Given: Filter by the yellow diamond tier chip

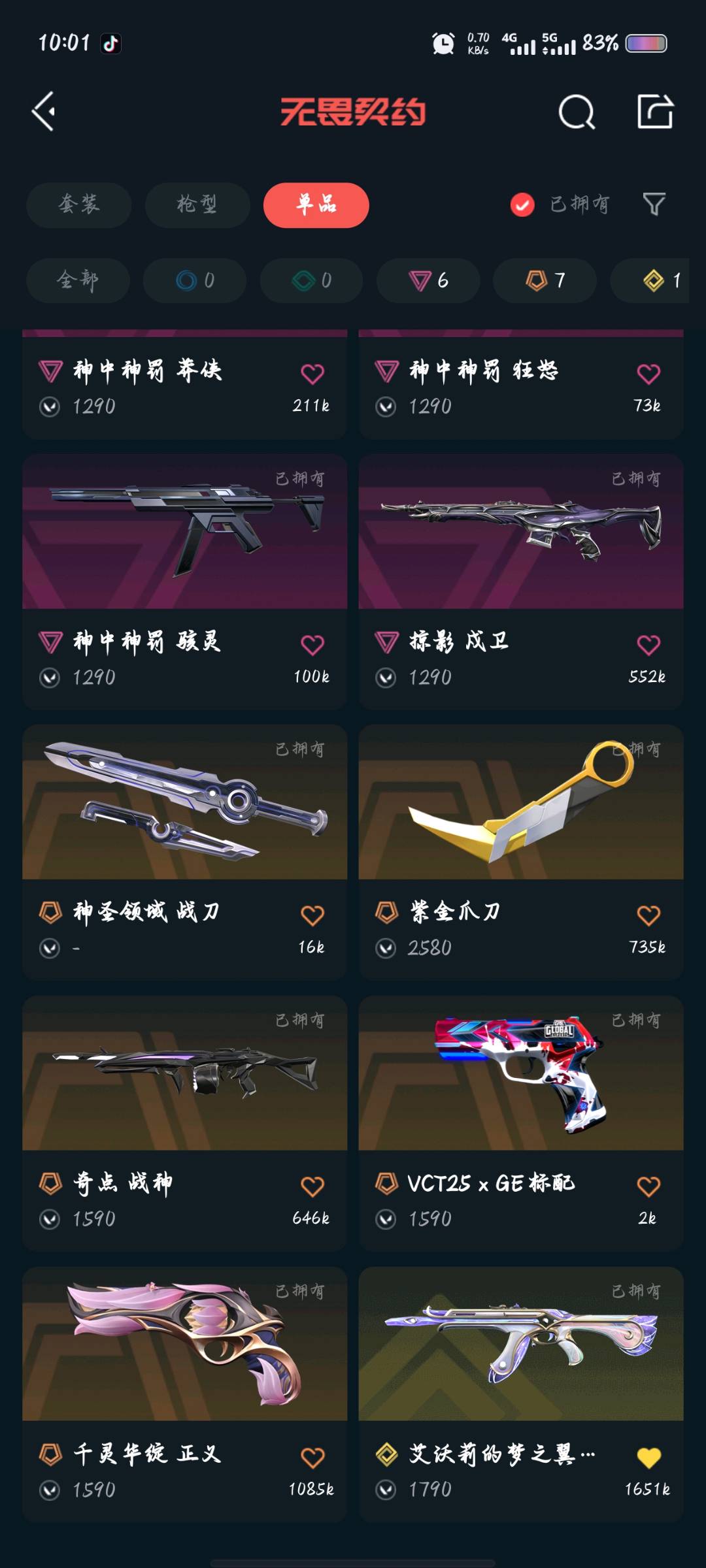Looking at the screenshot, I should point(660,281).
